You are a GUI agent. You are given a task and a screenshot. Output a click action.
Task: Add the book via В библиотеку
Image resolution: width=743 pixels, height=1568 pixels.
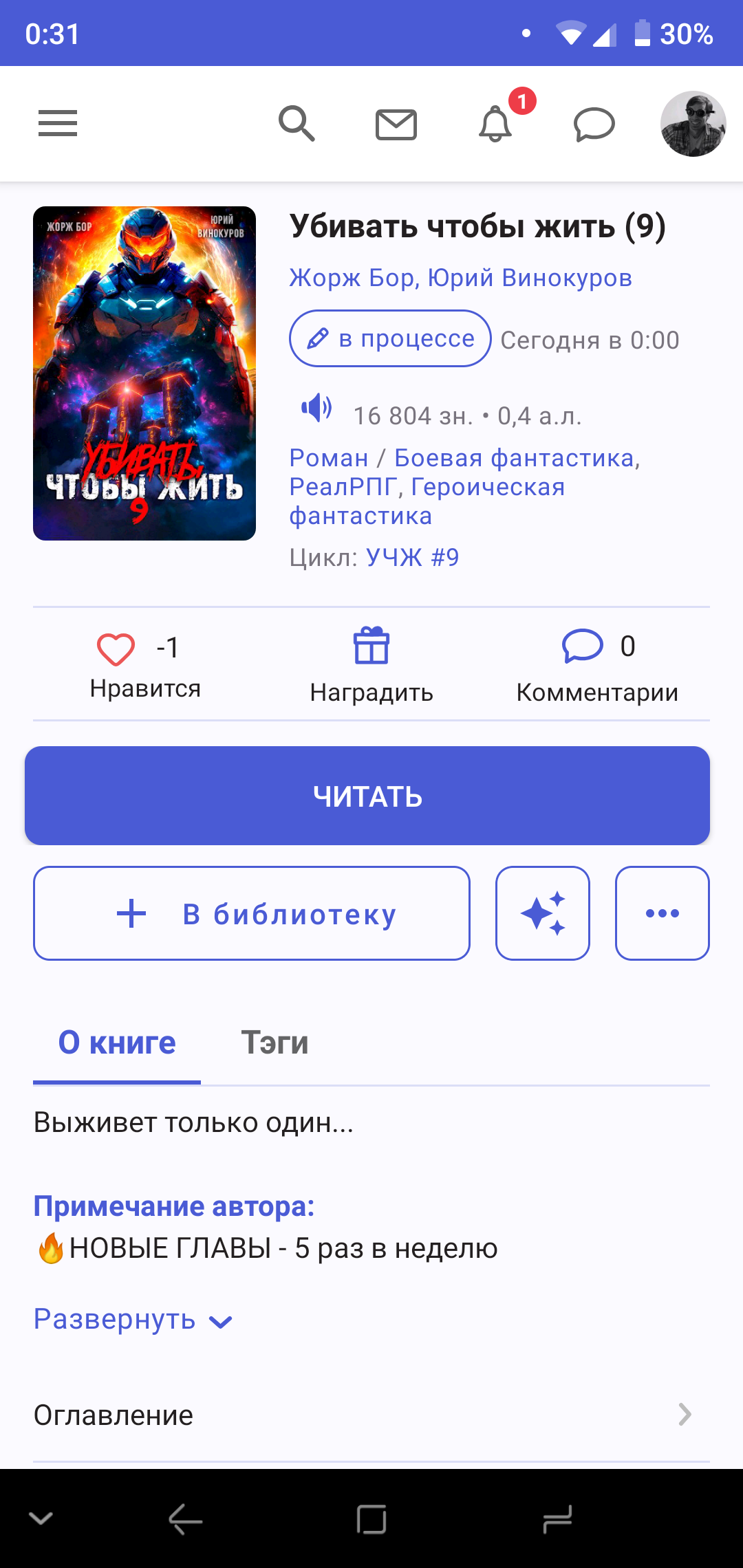[252, 913]
